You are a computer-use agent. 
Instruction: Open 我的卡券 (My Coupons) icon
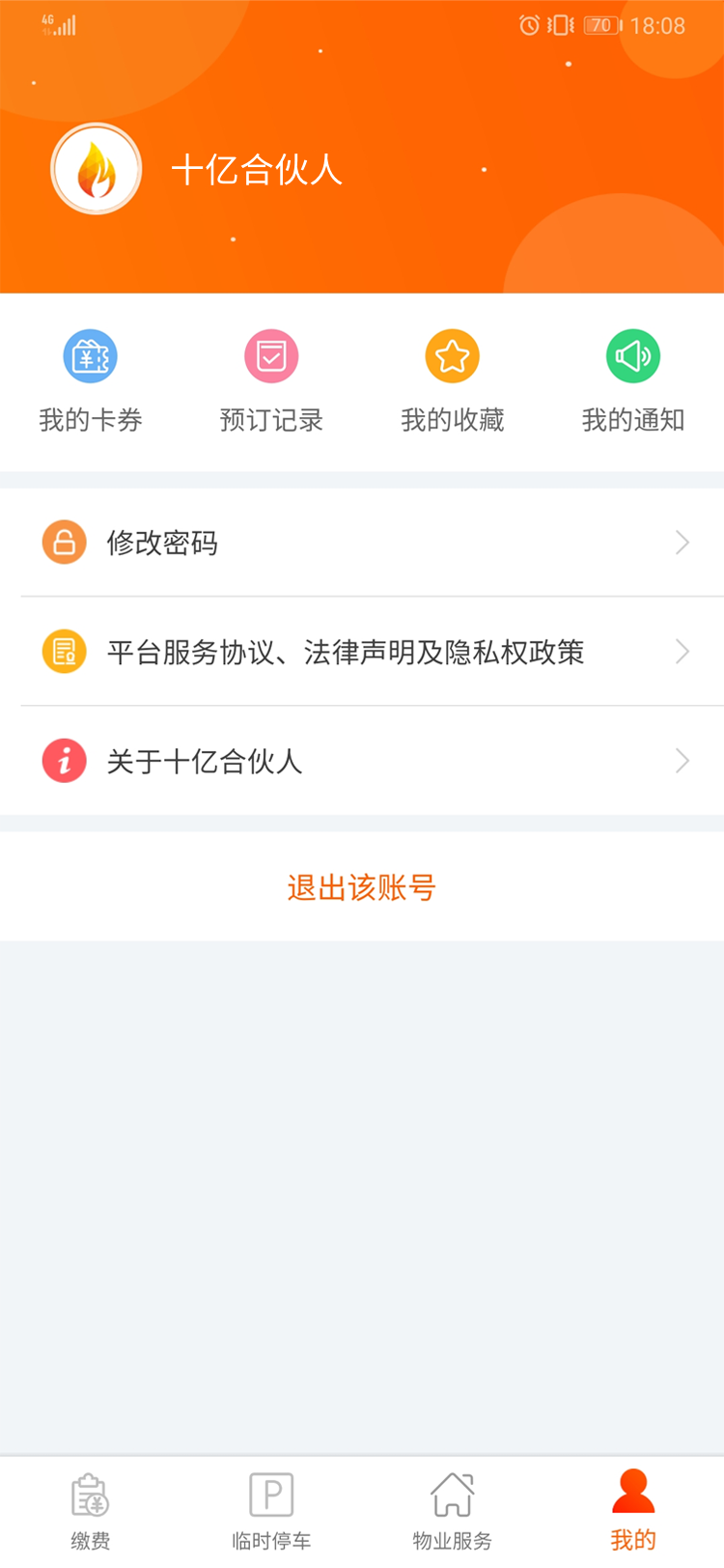click(91, 355)
